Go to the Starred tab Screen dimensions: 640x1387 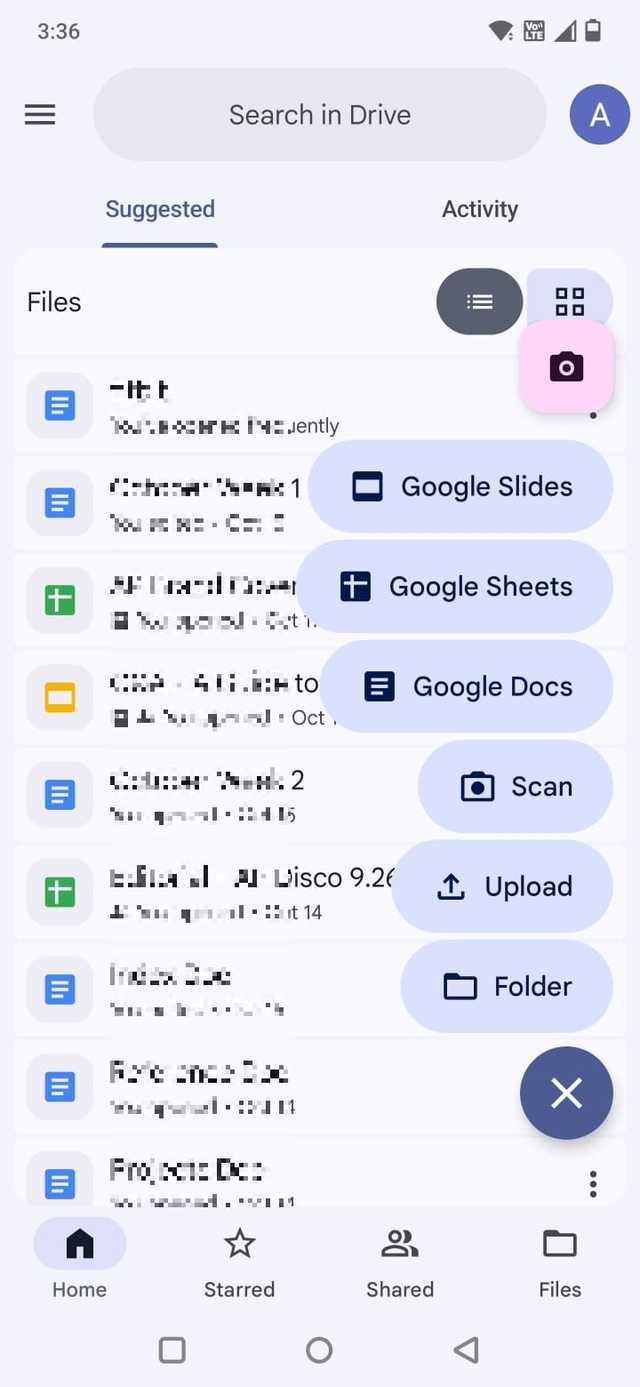tap(239, 1262)
